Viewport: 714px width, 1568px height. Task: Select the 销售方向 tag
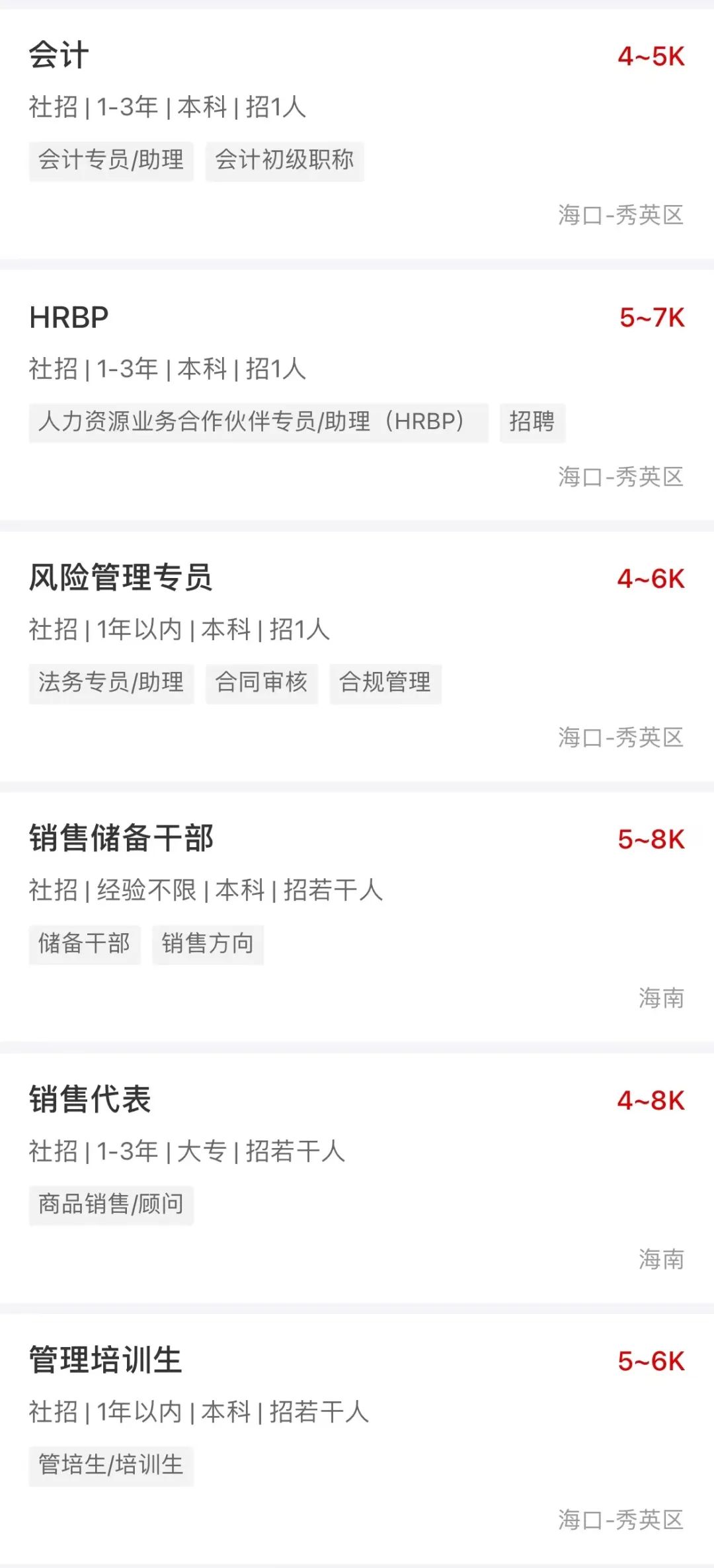pos(208,944)
